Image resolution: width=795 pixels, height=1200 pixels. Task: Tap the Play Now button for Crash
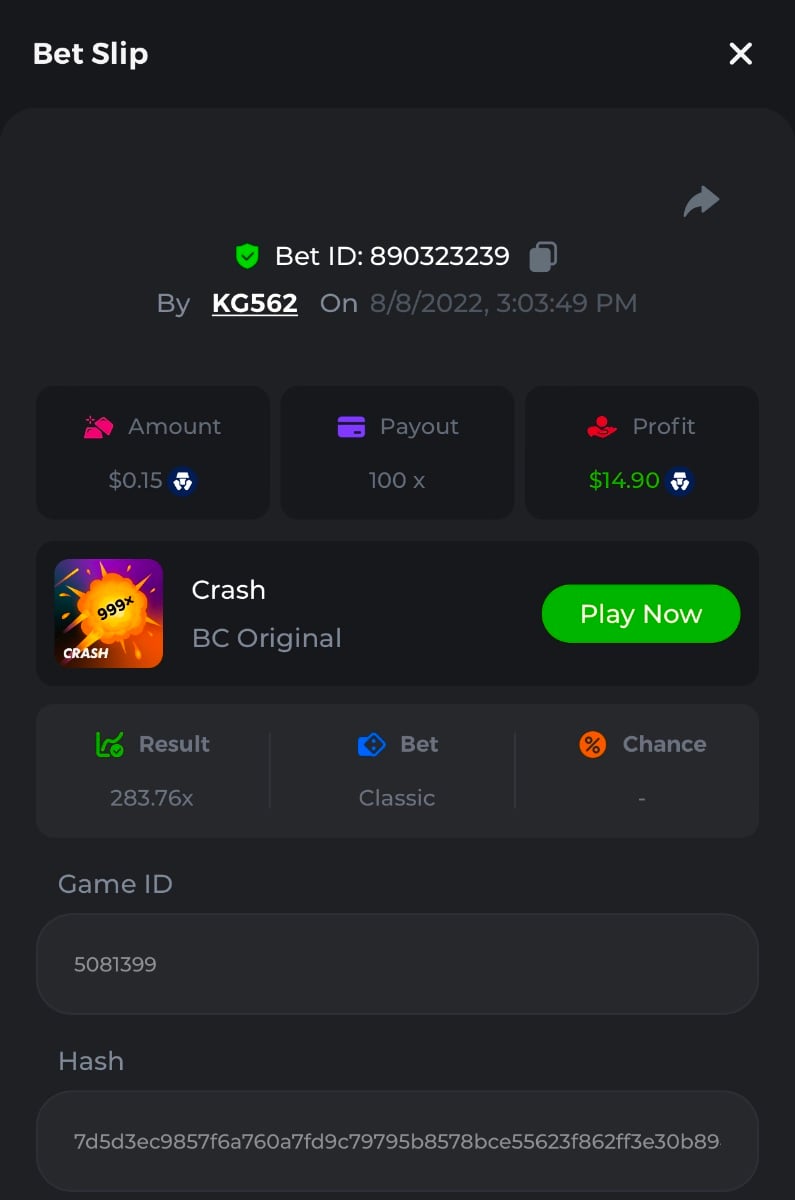[x=640, y=614]
